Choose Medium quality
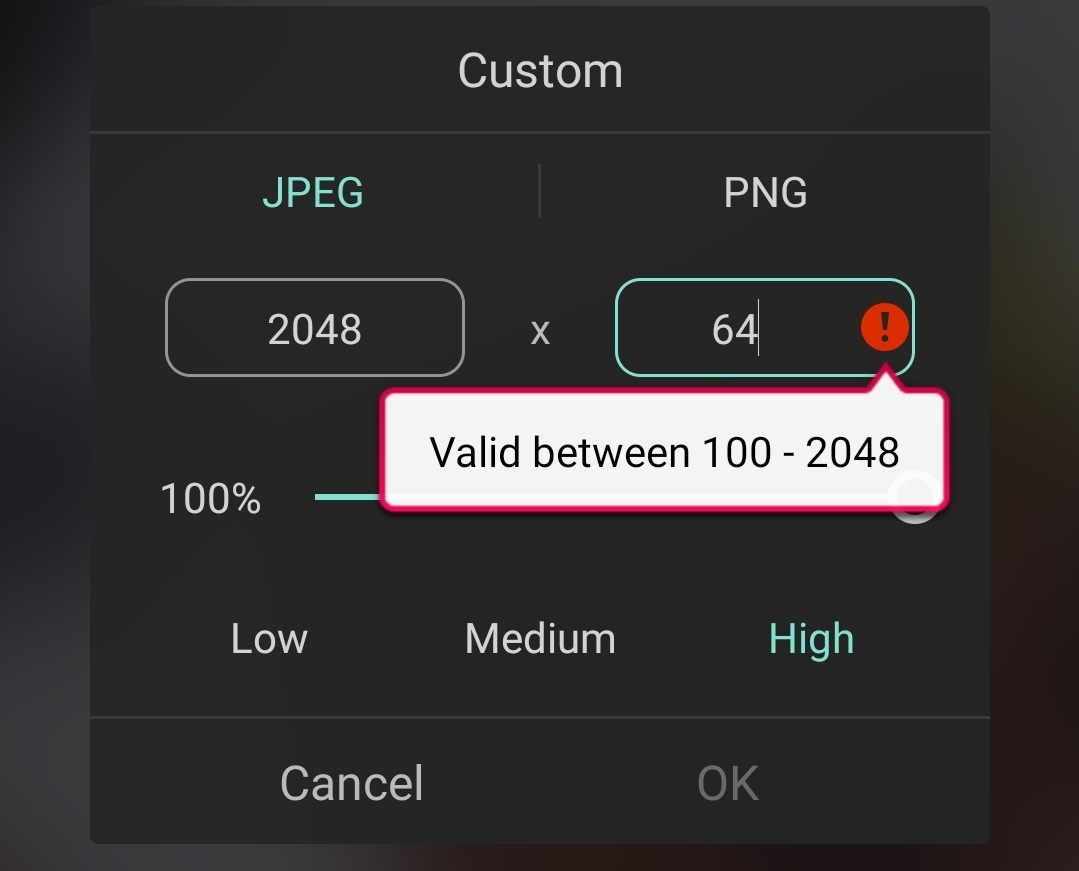Viewport: 1079px width, 871px height. [x=540, y=638]
